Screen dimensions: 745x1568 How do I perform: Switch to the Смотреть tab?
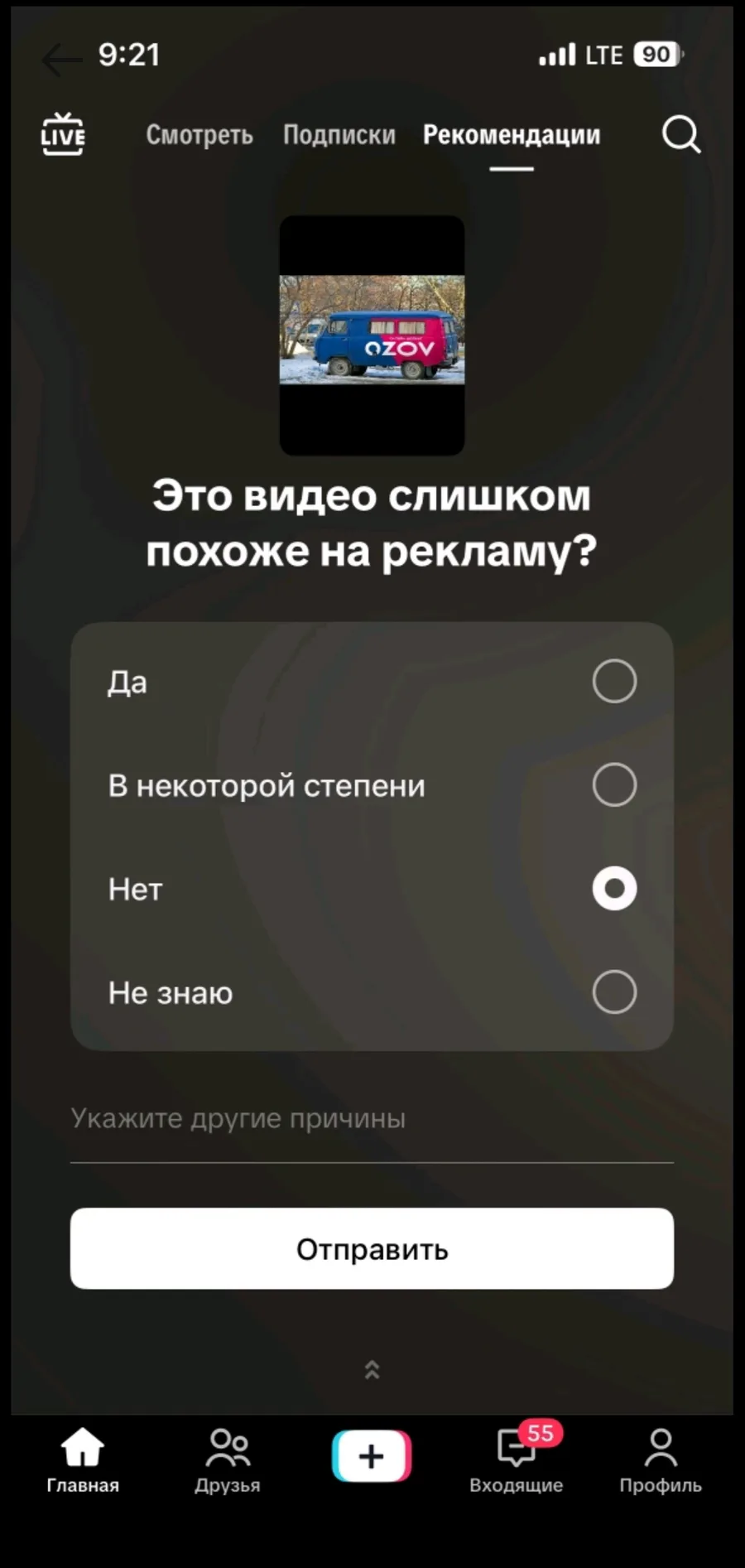(x=199, y=135)
